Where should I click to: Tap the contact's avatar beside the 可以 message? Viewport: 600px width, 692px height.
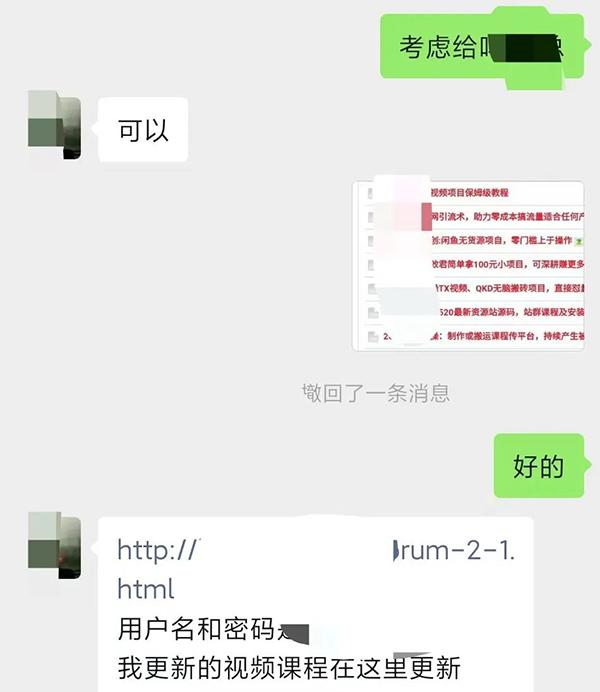tap(54, 125)
